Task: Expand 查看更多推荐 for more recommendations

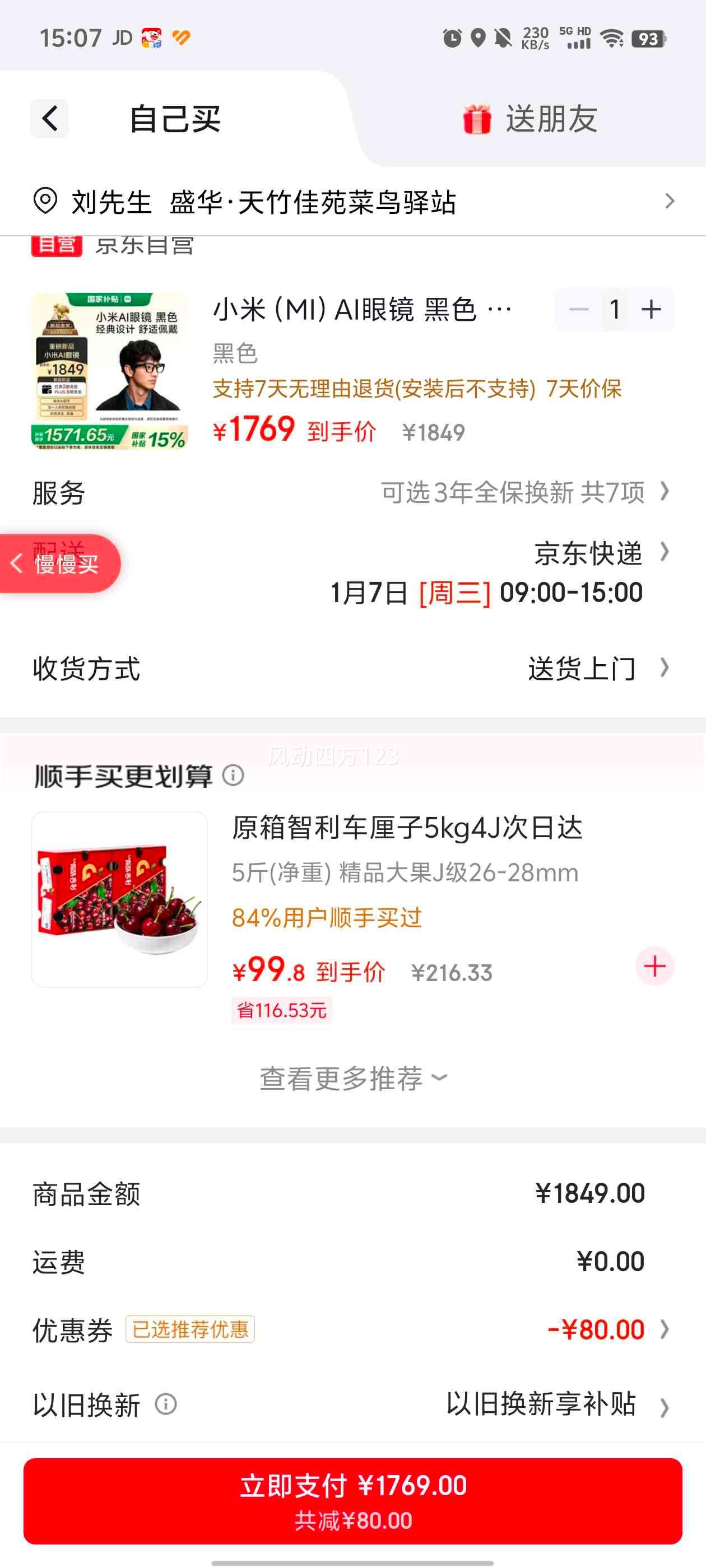Action: [x=352, y=1077]
